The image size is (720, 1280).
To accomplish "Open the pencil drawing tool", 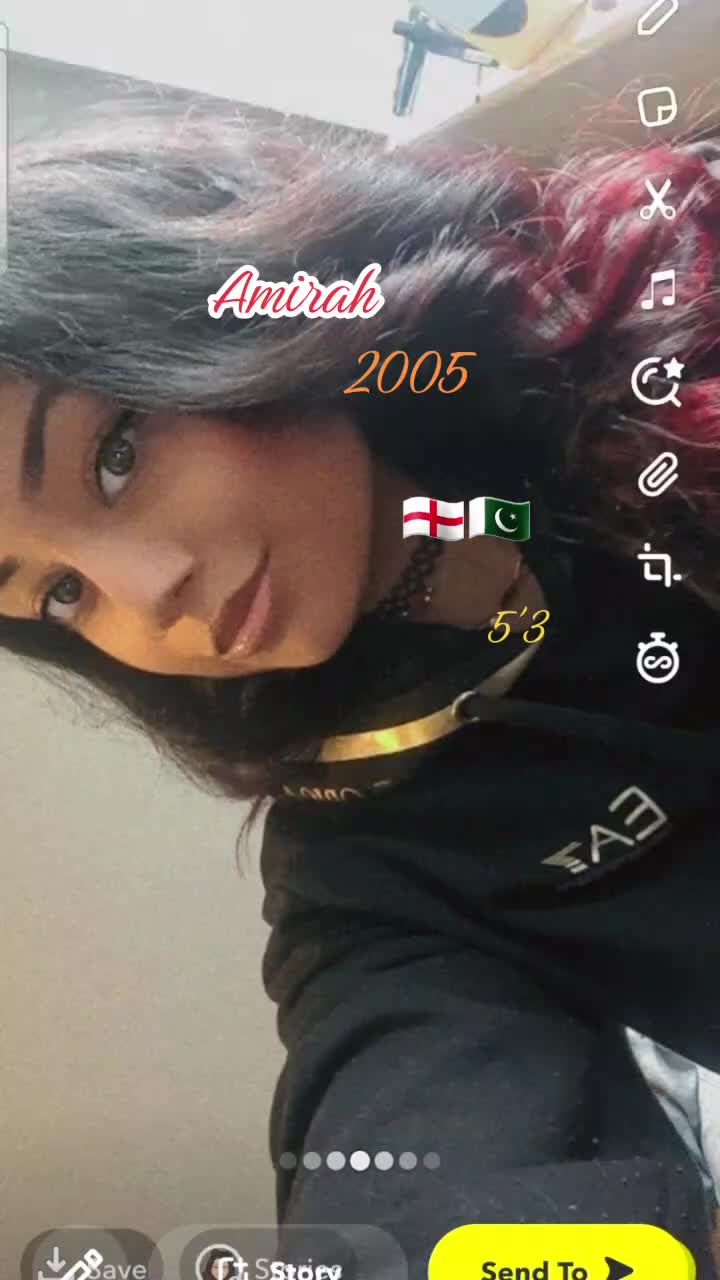I will click(657, 18).
